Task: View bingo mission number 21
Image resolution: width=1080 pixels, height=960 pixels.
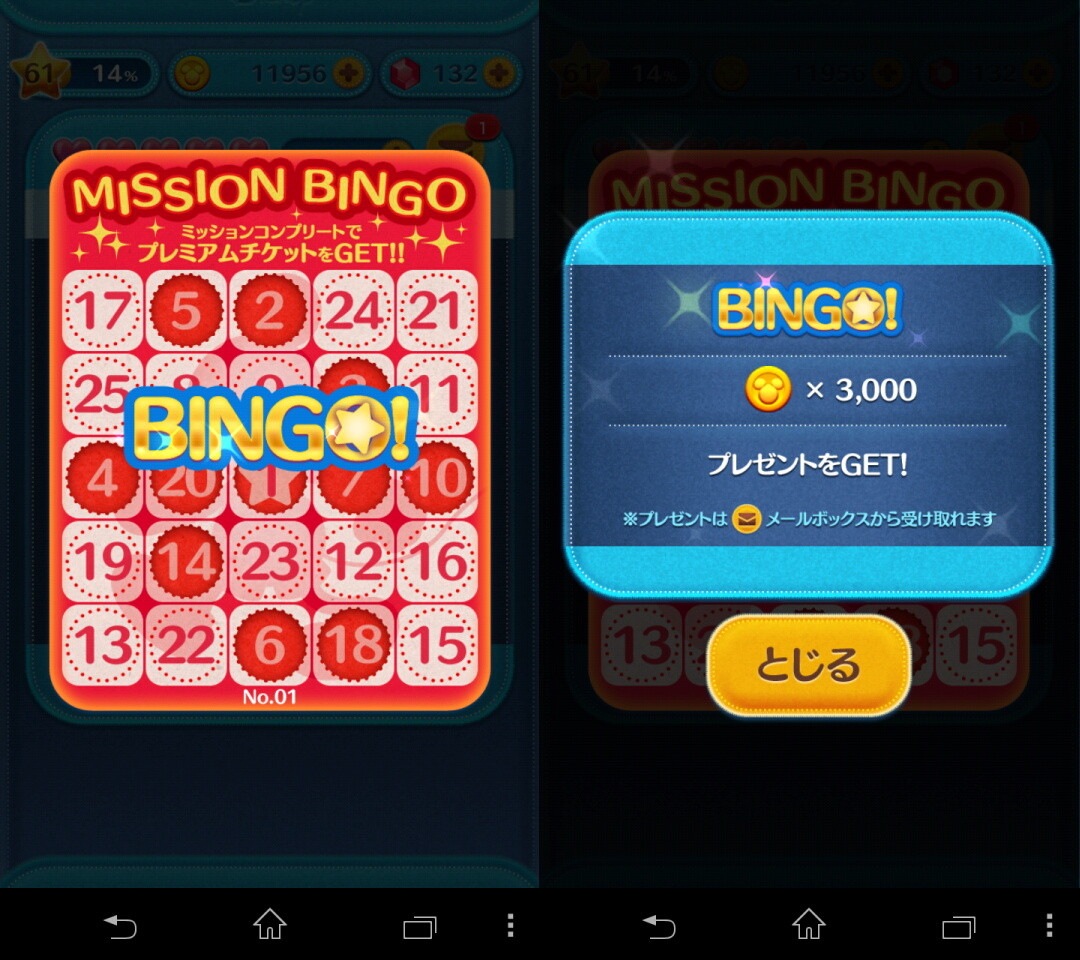Action: 437,311
